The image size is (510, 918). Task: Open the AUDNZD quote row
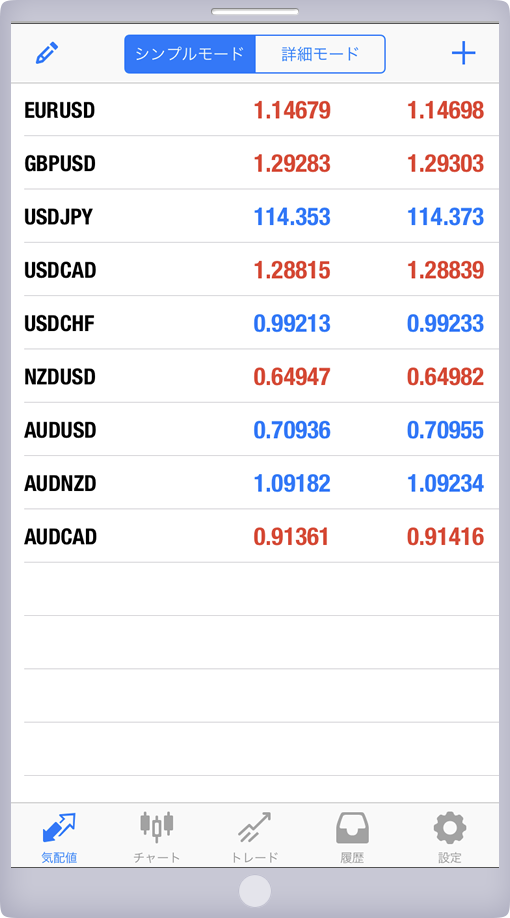(255, 482)
